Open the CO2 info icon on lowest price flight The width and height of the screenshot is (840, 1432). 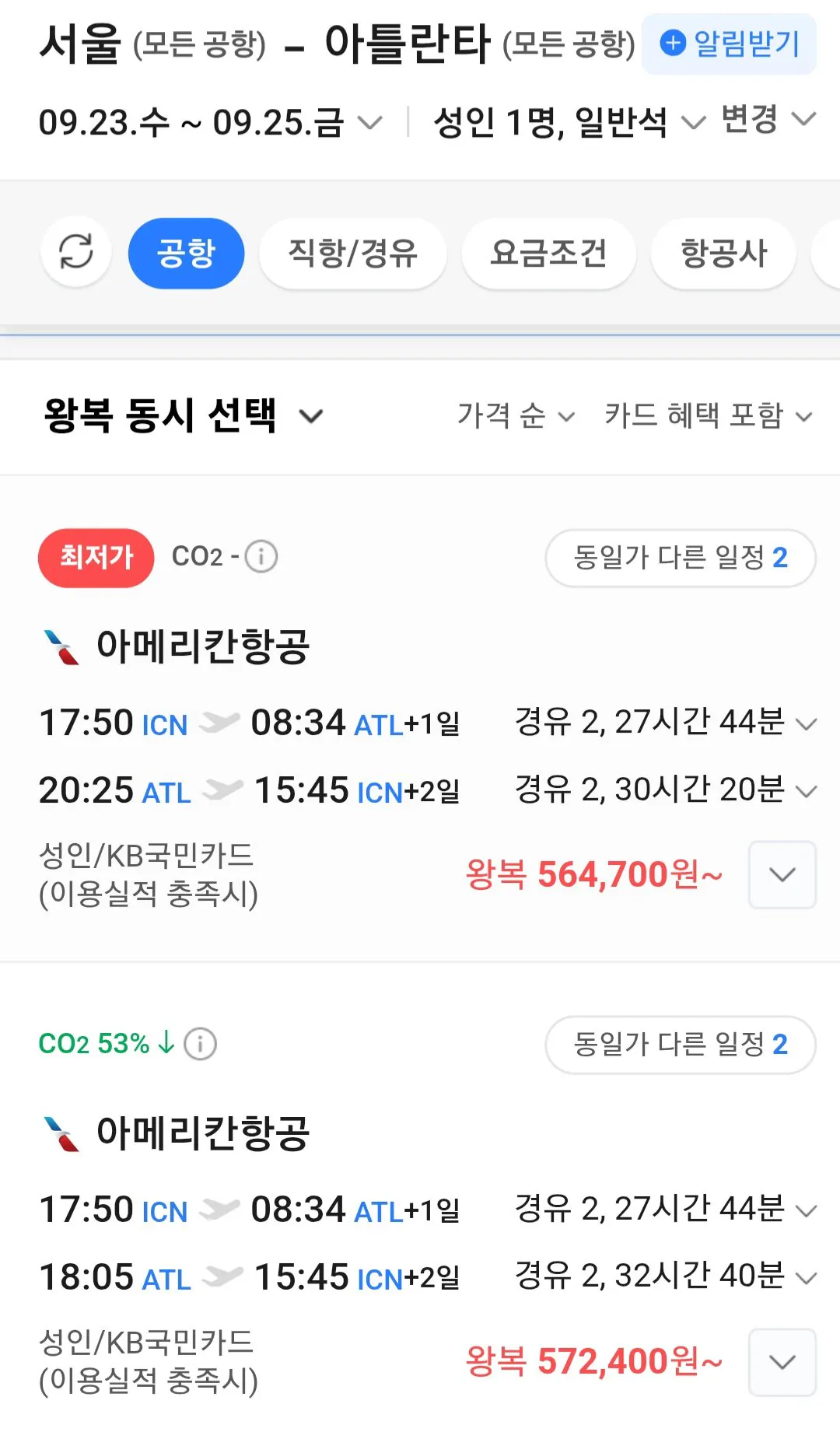[x=260, y=557]
